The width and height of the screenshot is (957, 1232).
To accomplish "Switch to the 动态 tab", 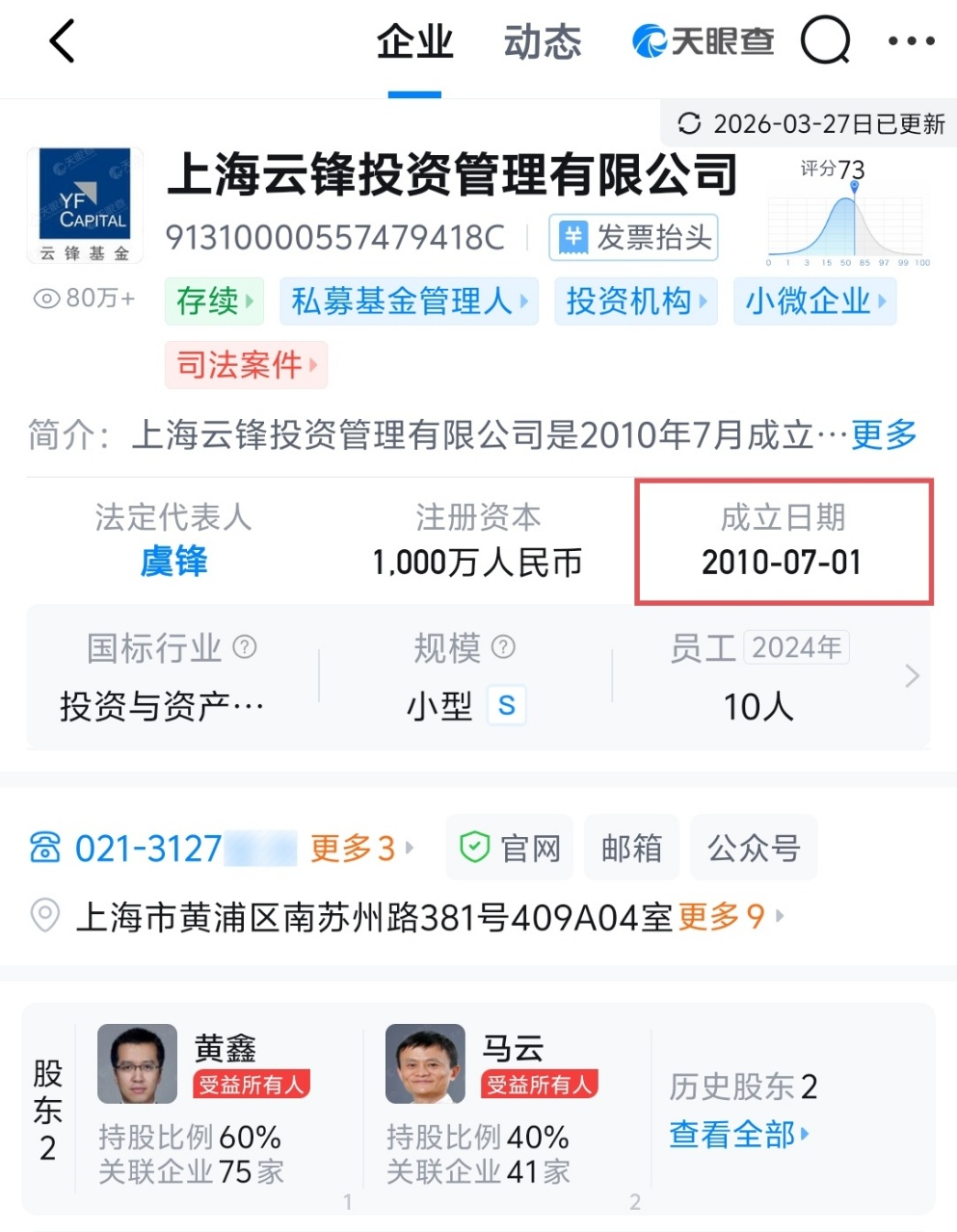I will click(x=542, y=41).
